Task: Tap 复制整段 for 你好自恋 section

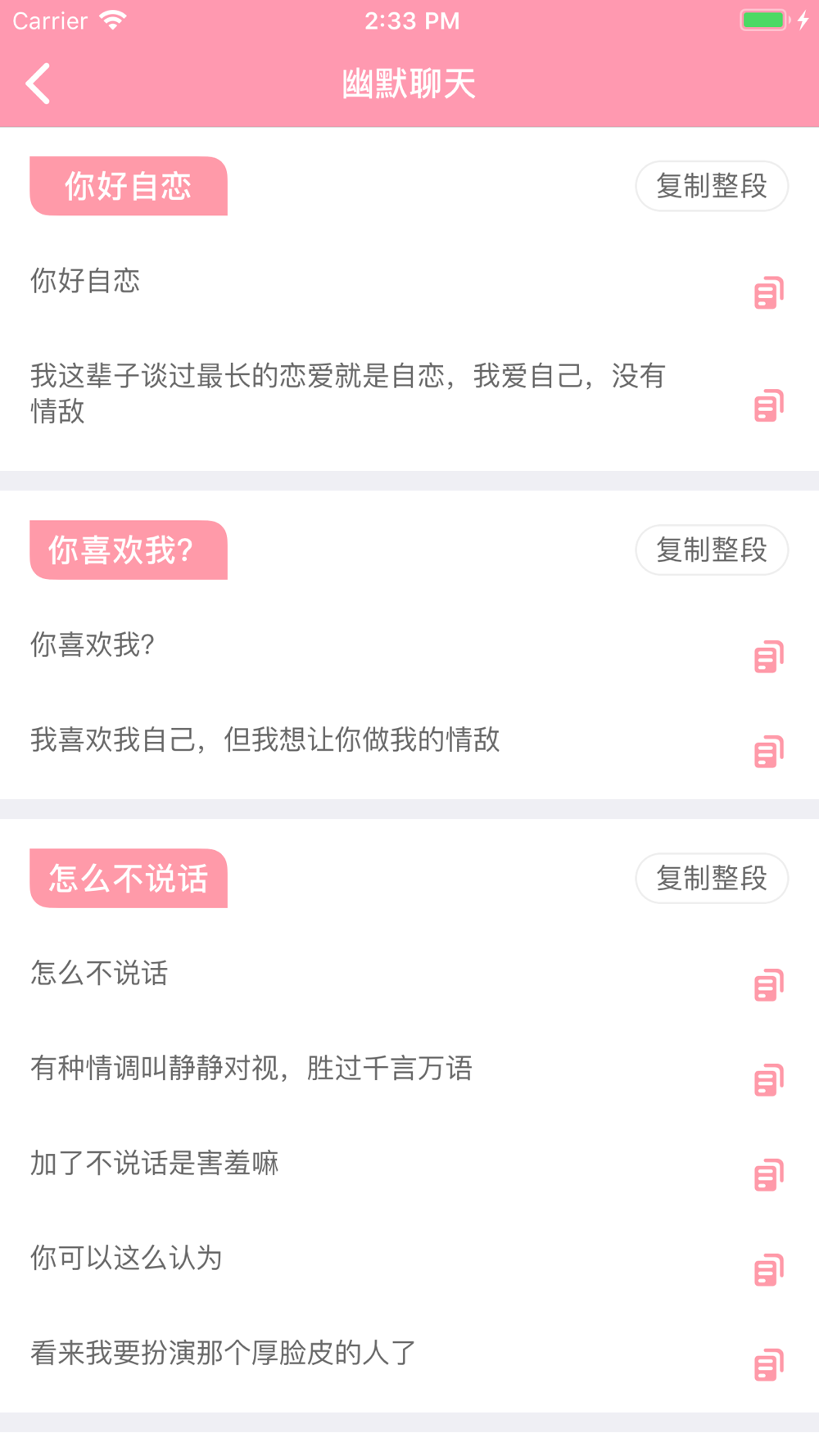Action: point(712,186)
